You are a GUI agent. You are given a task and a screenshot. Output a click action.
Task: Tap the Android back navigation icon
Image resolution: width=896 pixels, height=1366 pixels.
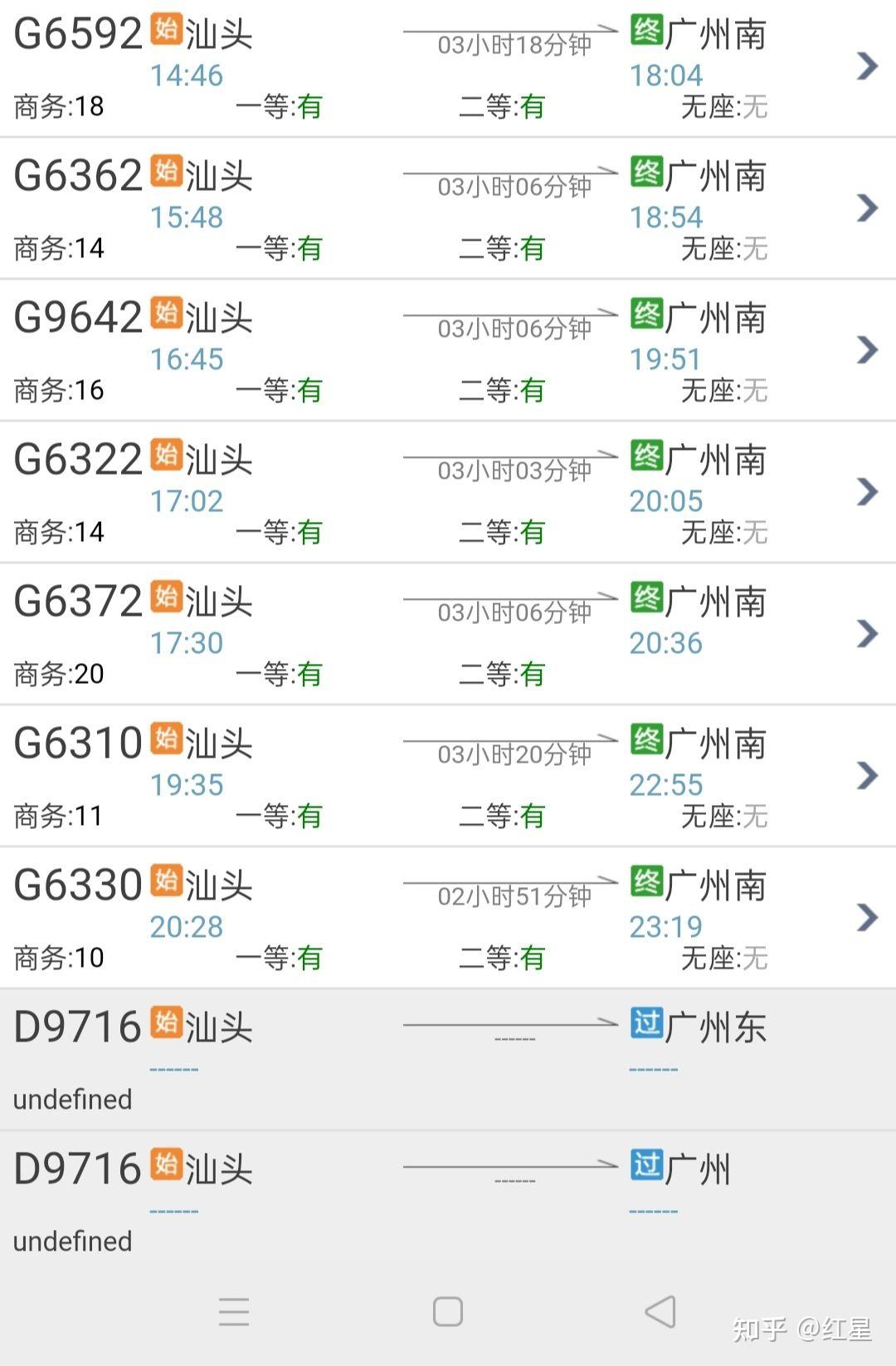(x=660, y=1310)
